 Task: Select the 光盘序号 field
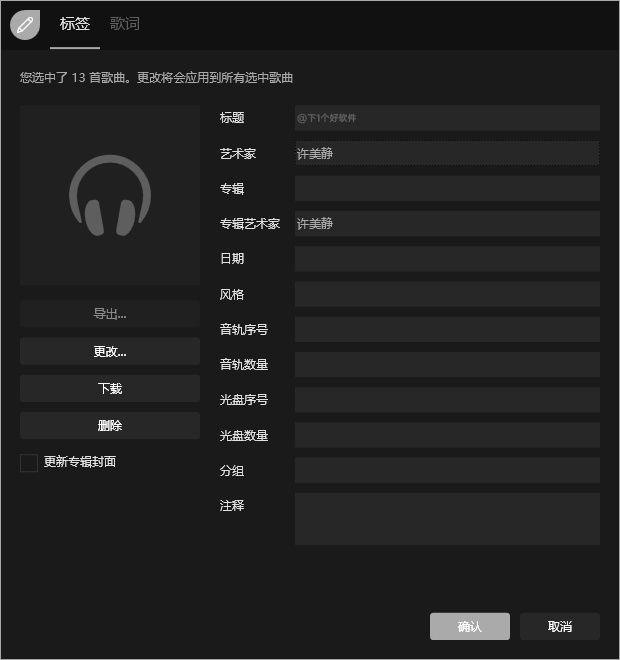tap(447, 400)
